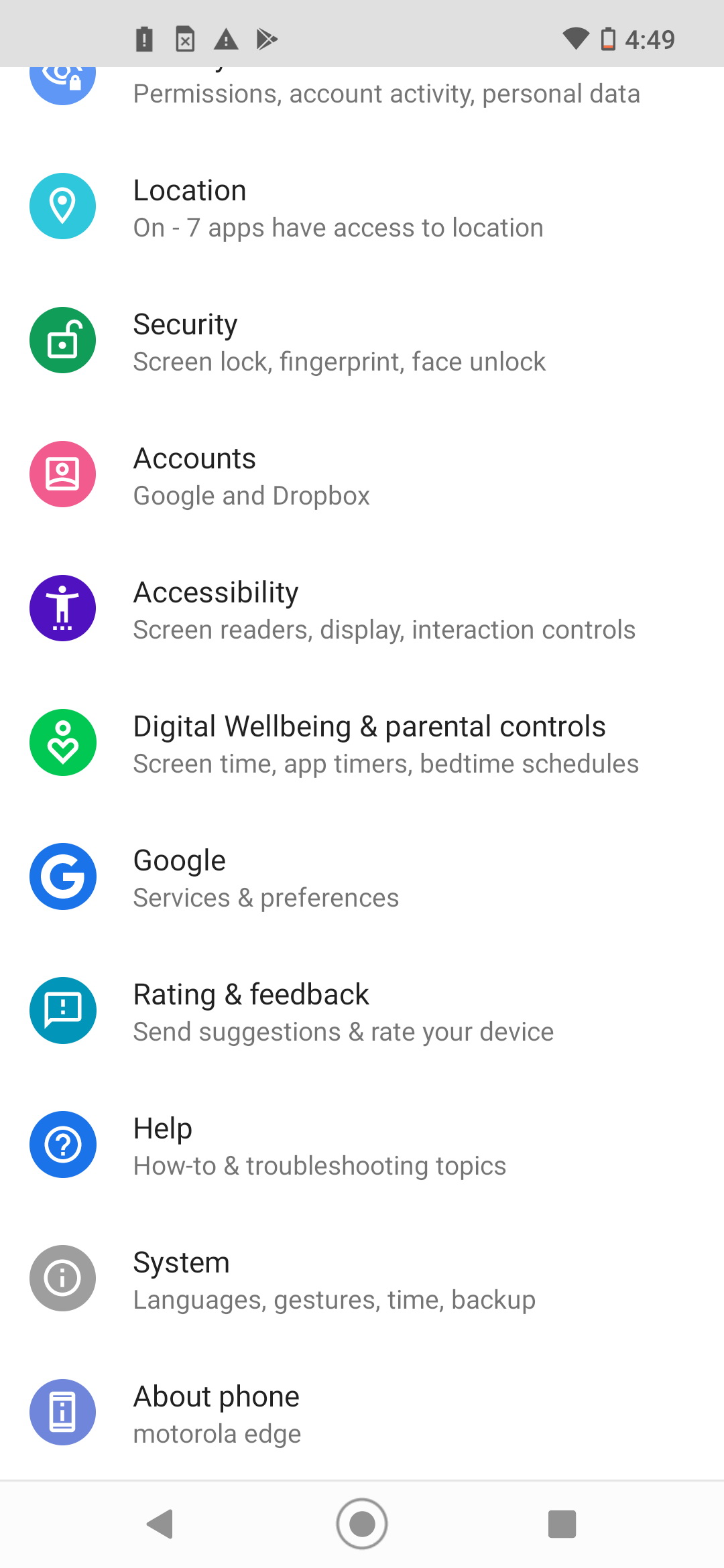The image size is (724, 1568).
Task: Open the System settings row
Action: [x=362, y=1279]
